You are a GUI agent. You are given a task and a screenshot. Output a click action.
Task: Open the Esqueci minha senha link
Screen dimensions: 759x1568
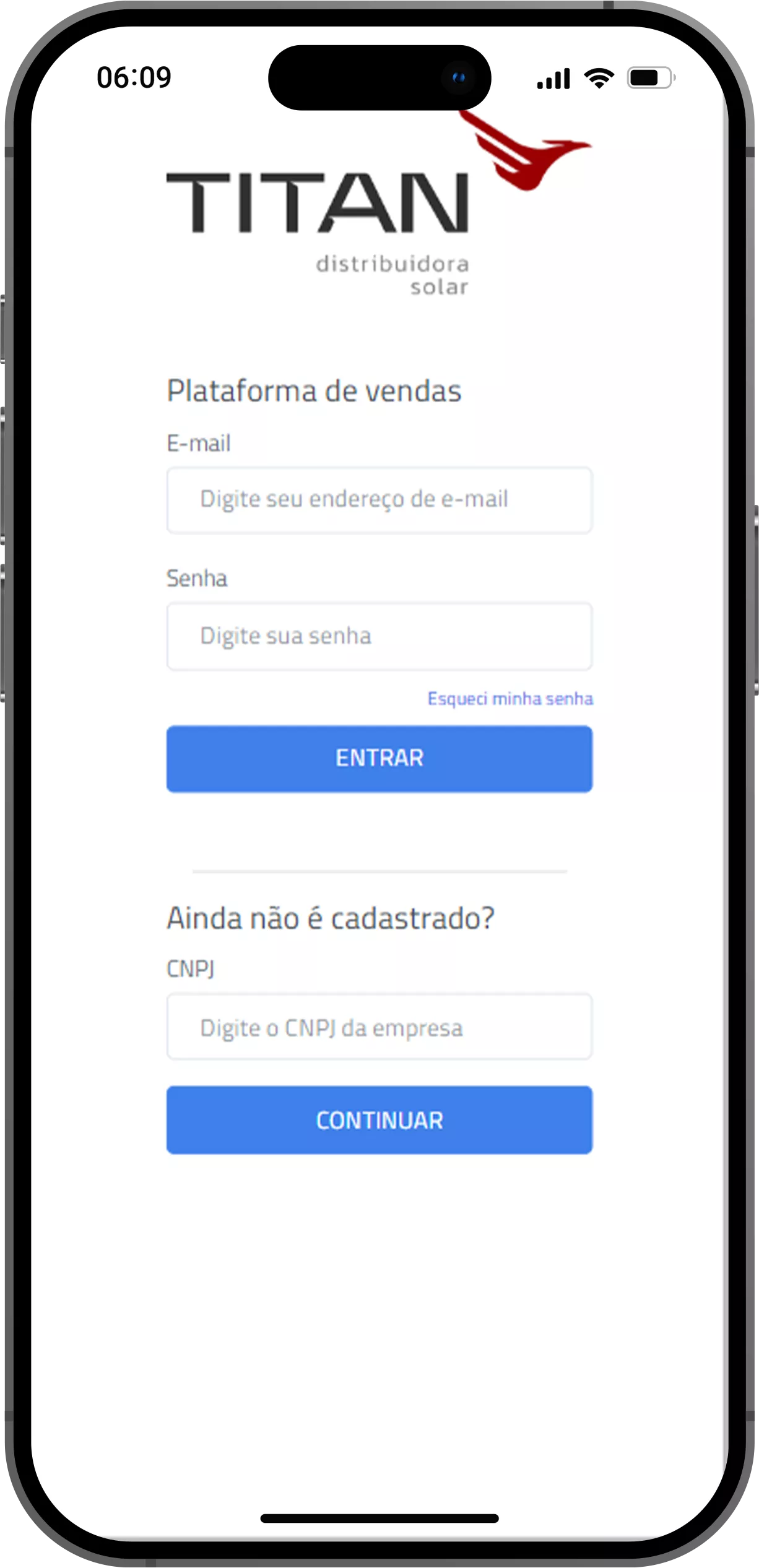click(510, 699)
